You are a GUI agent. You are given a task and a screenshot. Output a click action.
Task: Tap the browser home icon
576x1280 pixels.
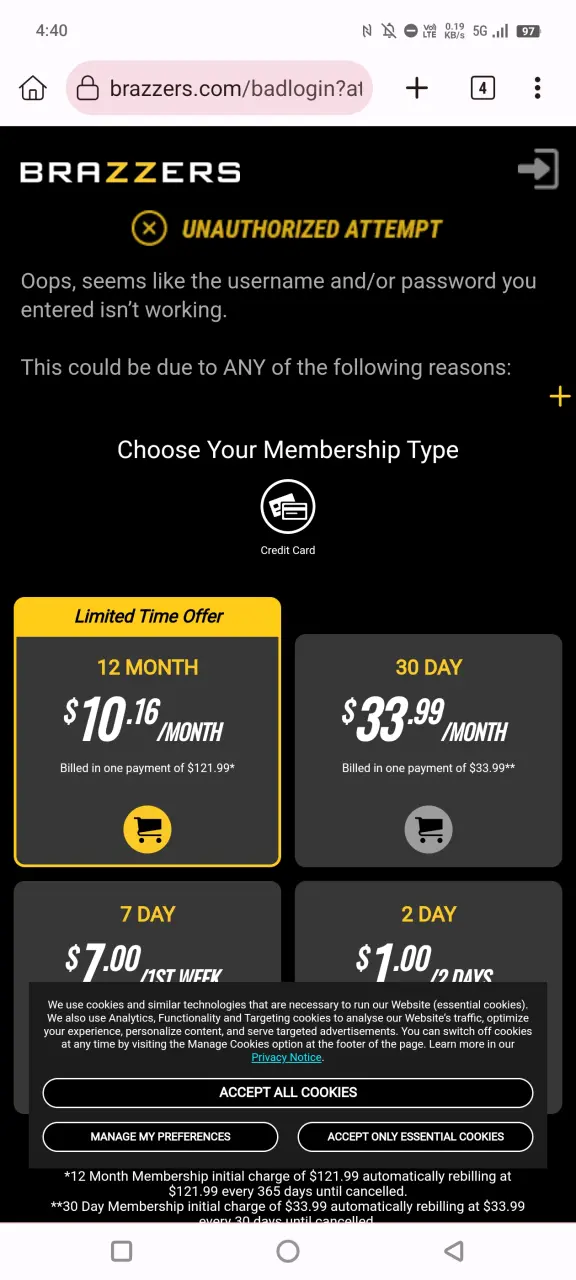click(x=33, y=88)
